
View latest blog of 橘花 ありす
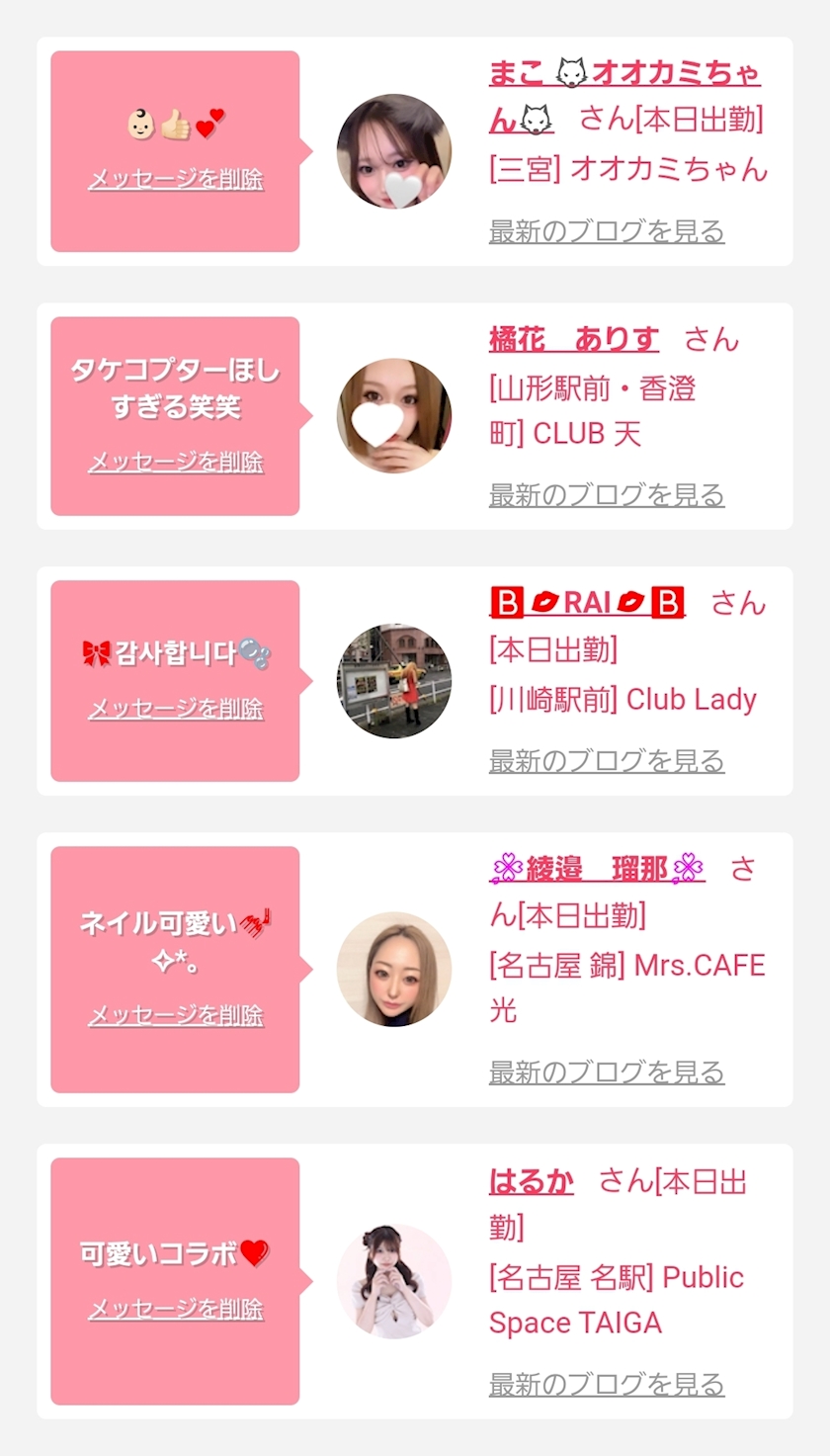pyautogui.click(x=607, y=495)
